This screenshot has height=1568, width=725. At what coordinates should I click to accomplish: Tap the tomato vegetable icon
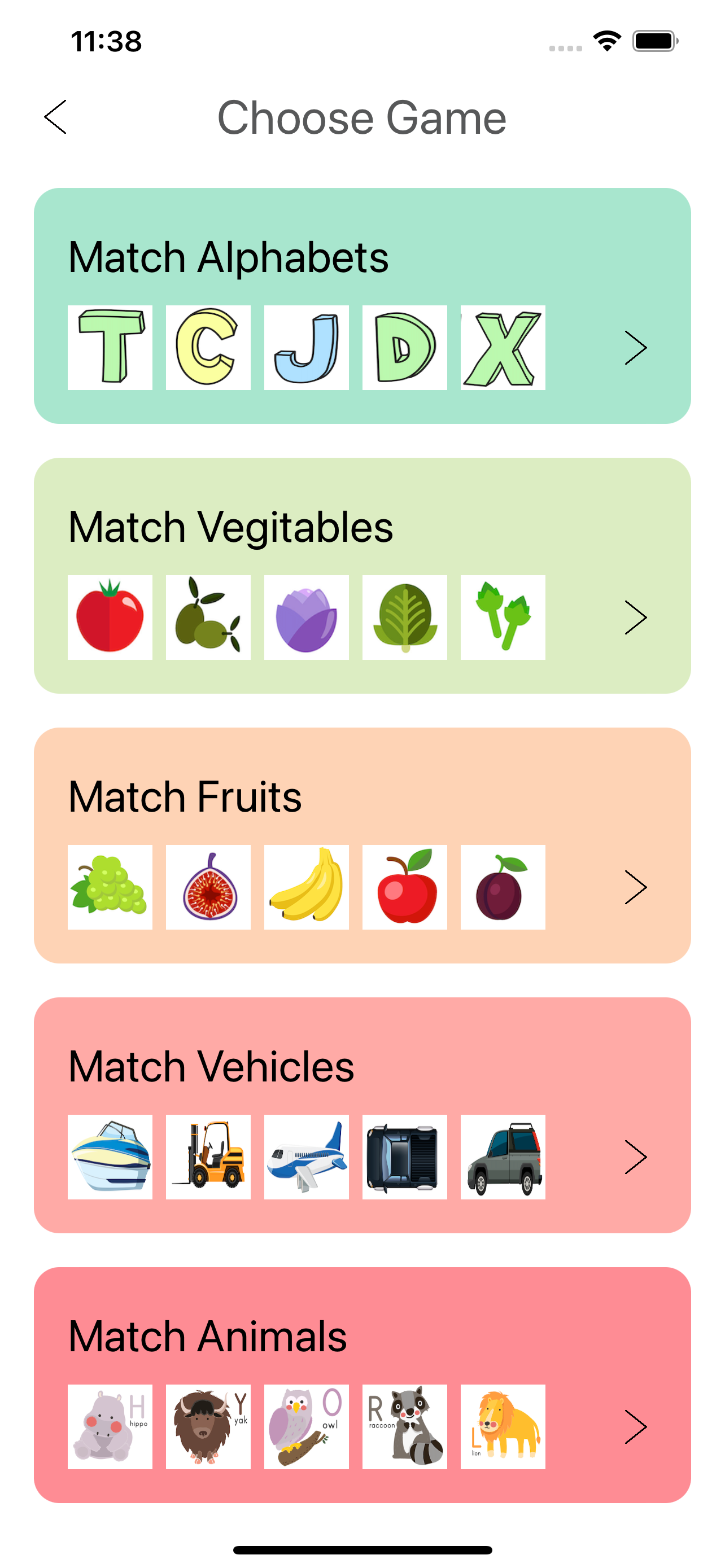click(110, 616)
